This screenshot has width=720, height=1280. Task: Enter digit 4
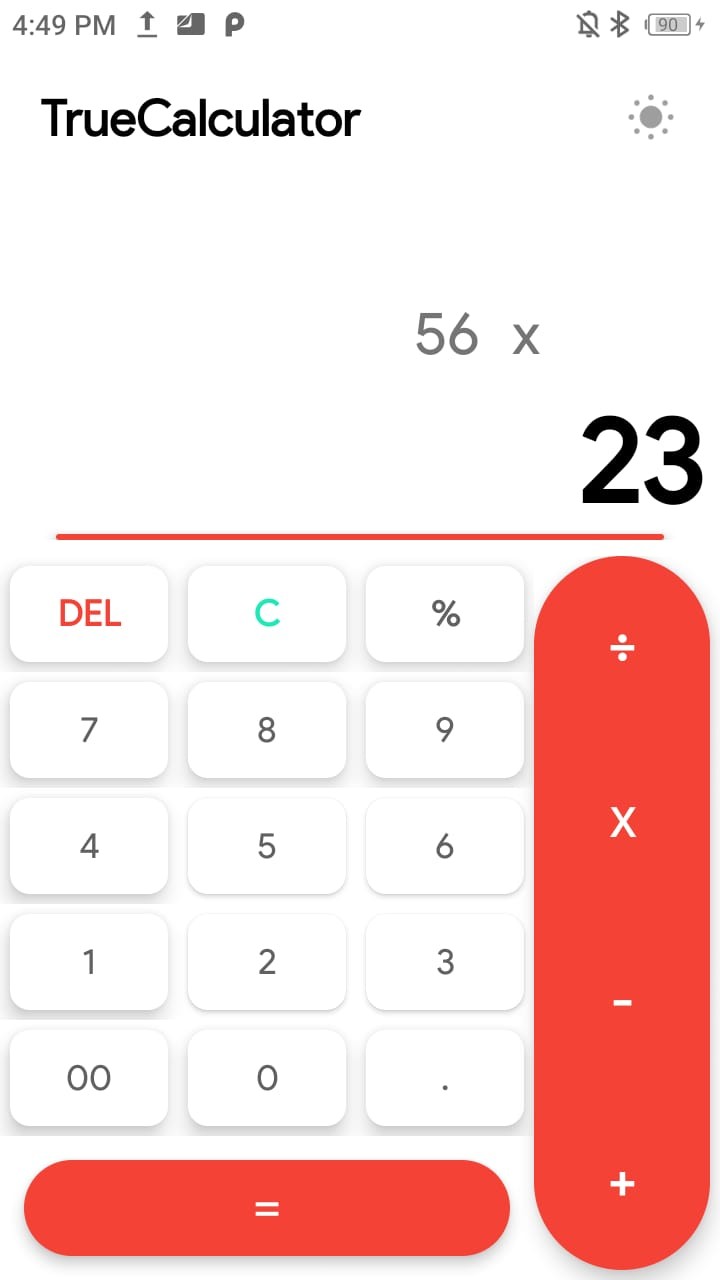[x=89, y=846]
